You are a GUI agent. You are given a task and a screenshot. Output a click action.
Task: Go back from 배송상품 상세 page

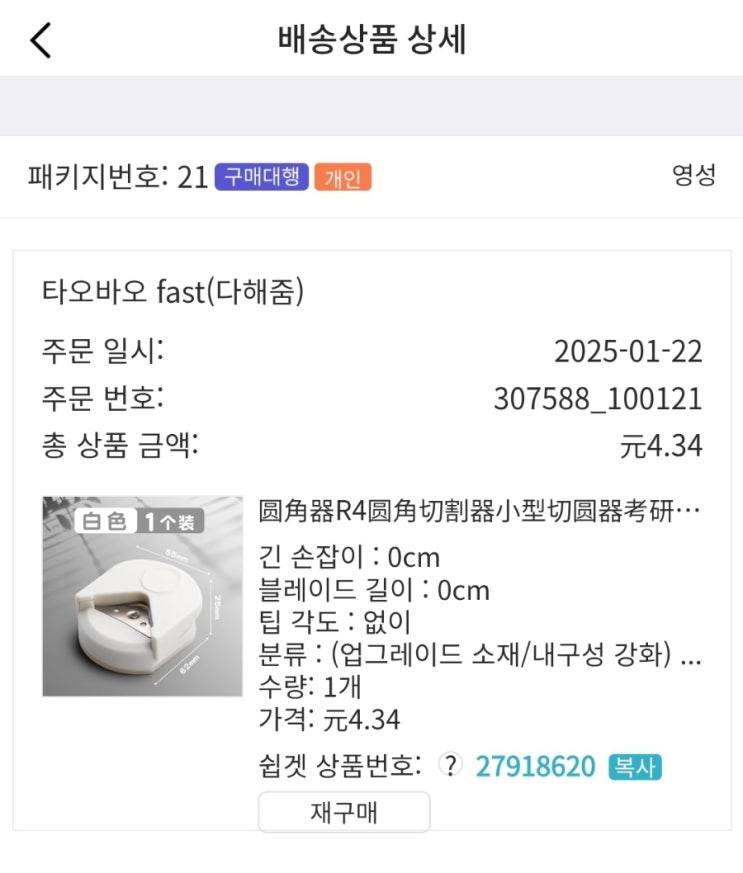point(41,41)
